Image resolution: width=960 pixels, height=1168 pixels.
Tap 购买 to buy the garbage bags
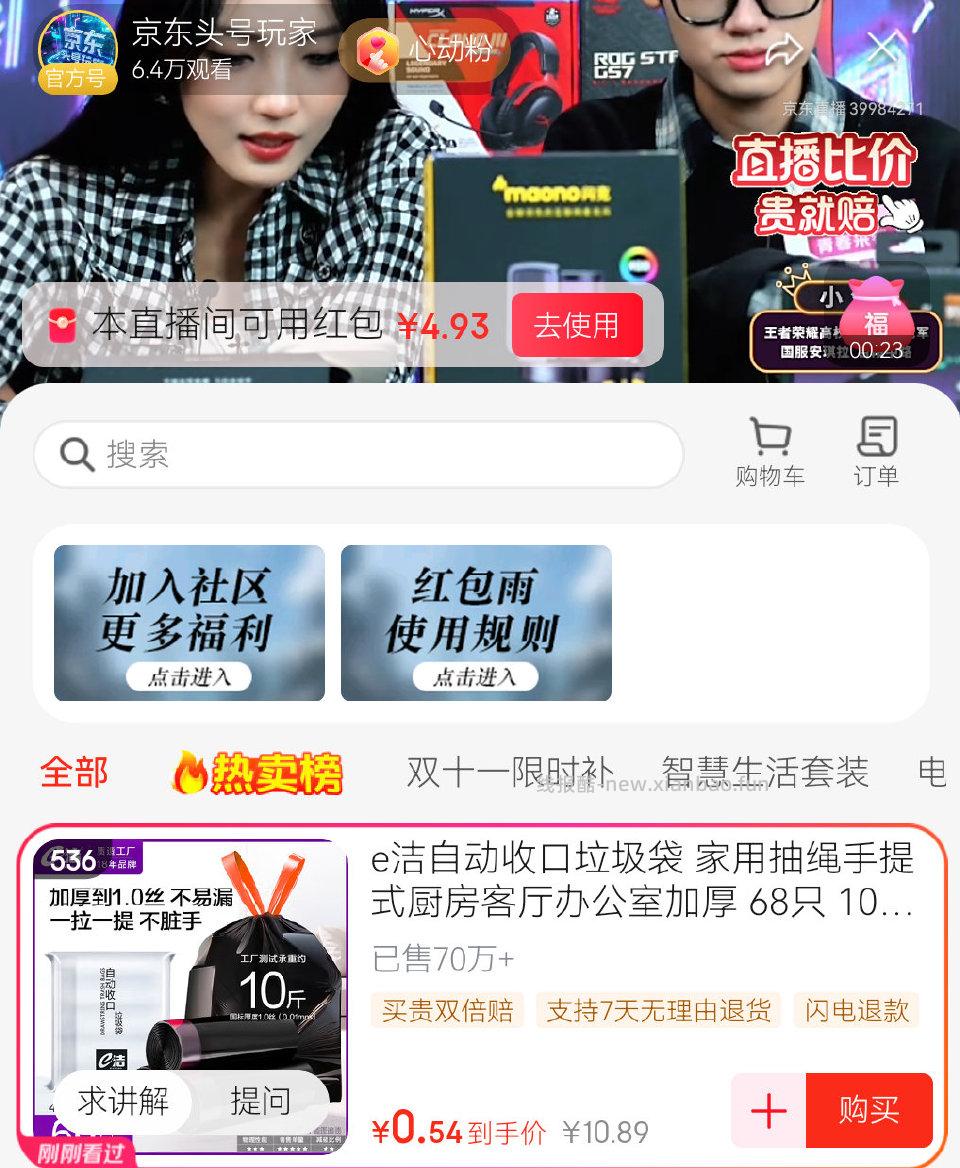(868, 1110)
